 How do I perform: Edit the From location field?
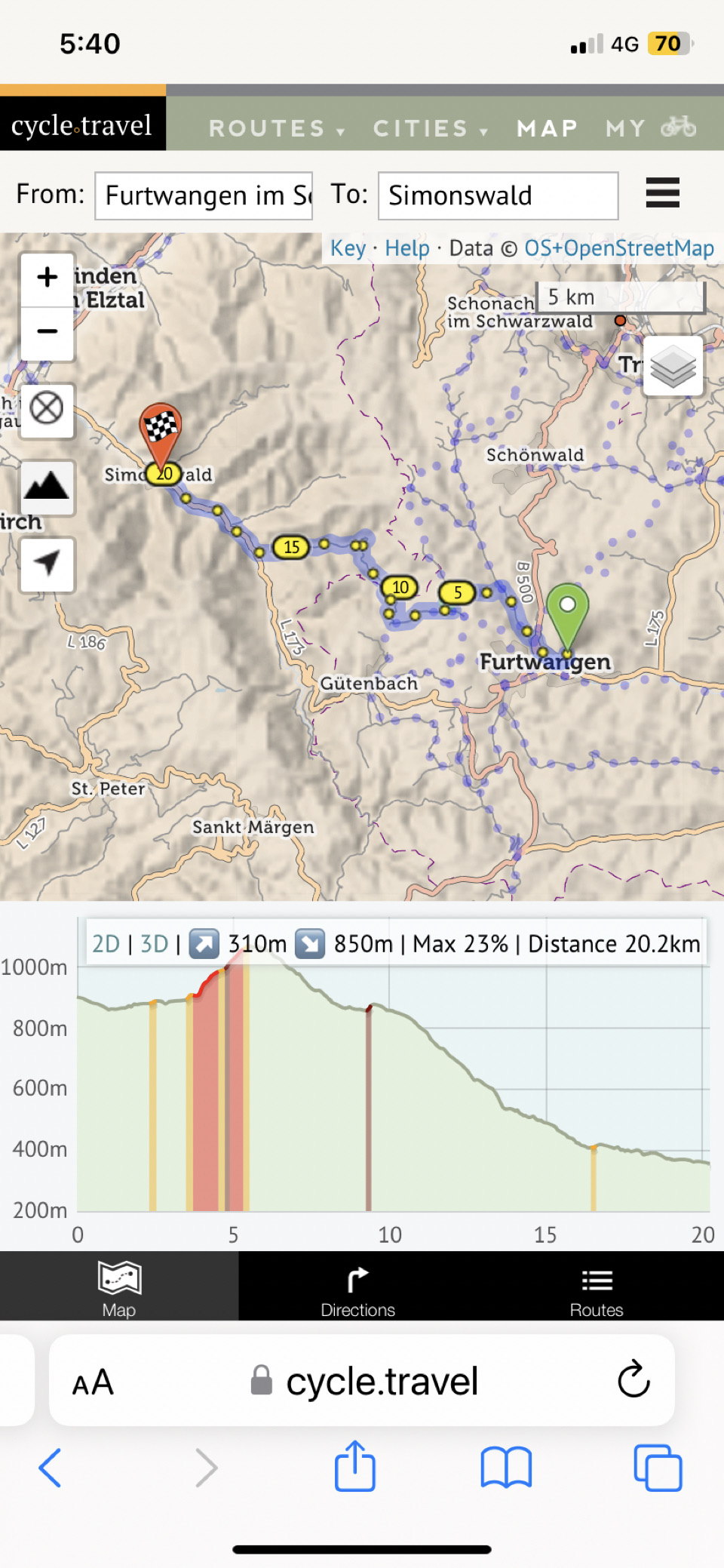(204, 195)
